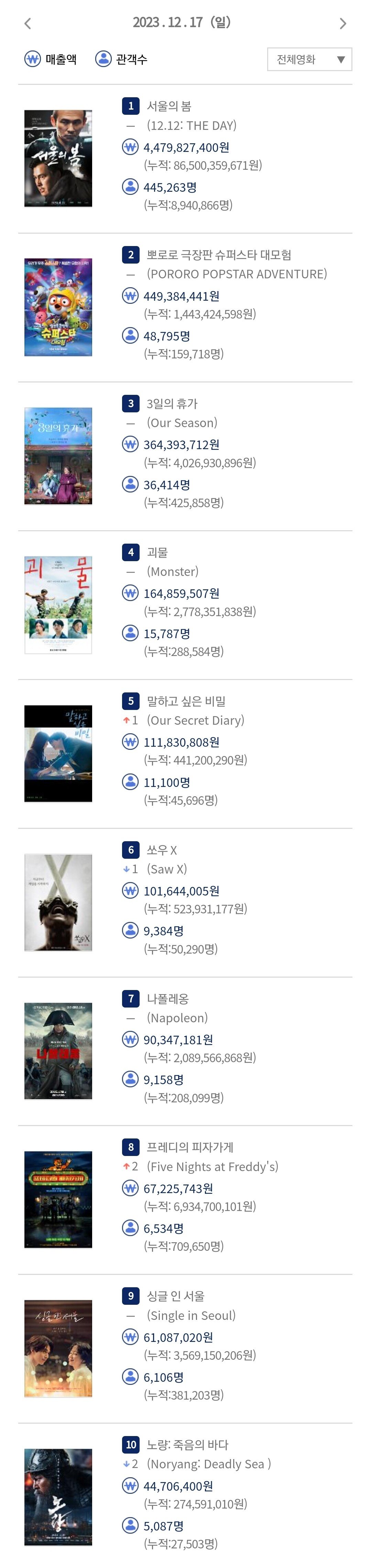371x1568 pixels.
Task: View the 3일의 휴가 movie entry
Action: (x=172, y=403)
